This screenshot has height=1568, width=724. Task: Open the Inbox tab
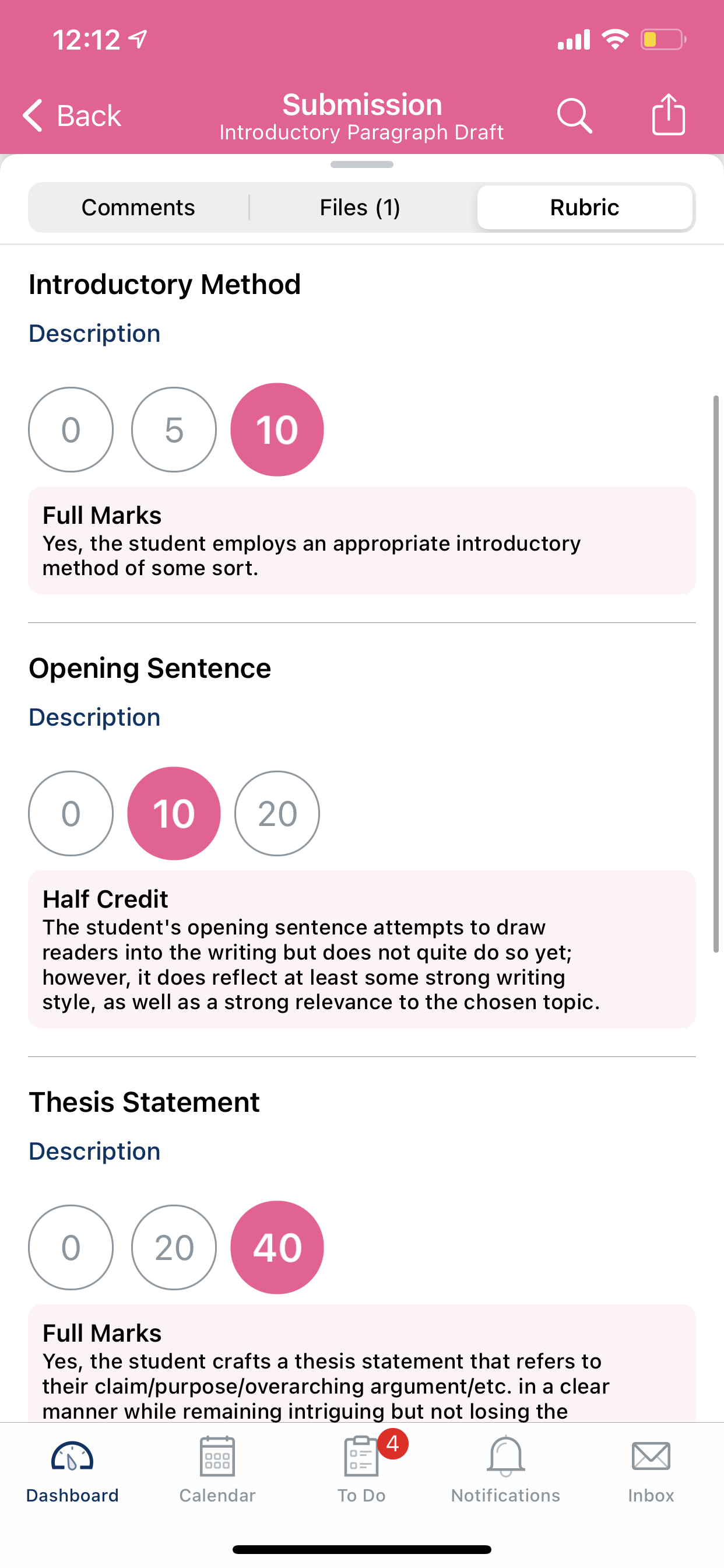[x=651, y=1469]
